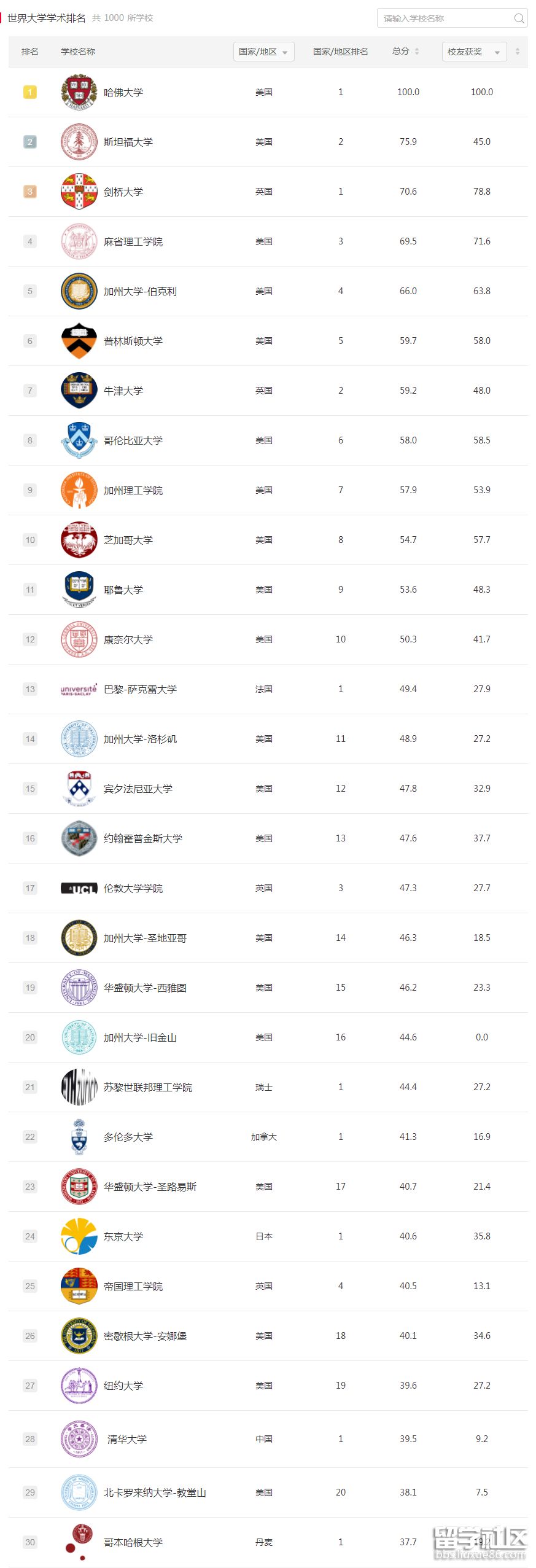
Task: Tap the school name search box
Action: 445,18
